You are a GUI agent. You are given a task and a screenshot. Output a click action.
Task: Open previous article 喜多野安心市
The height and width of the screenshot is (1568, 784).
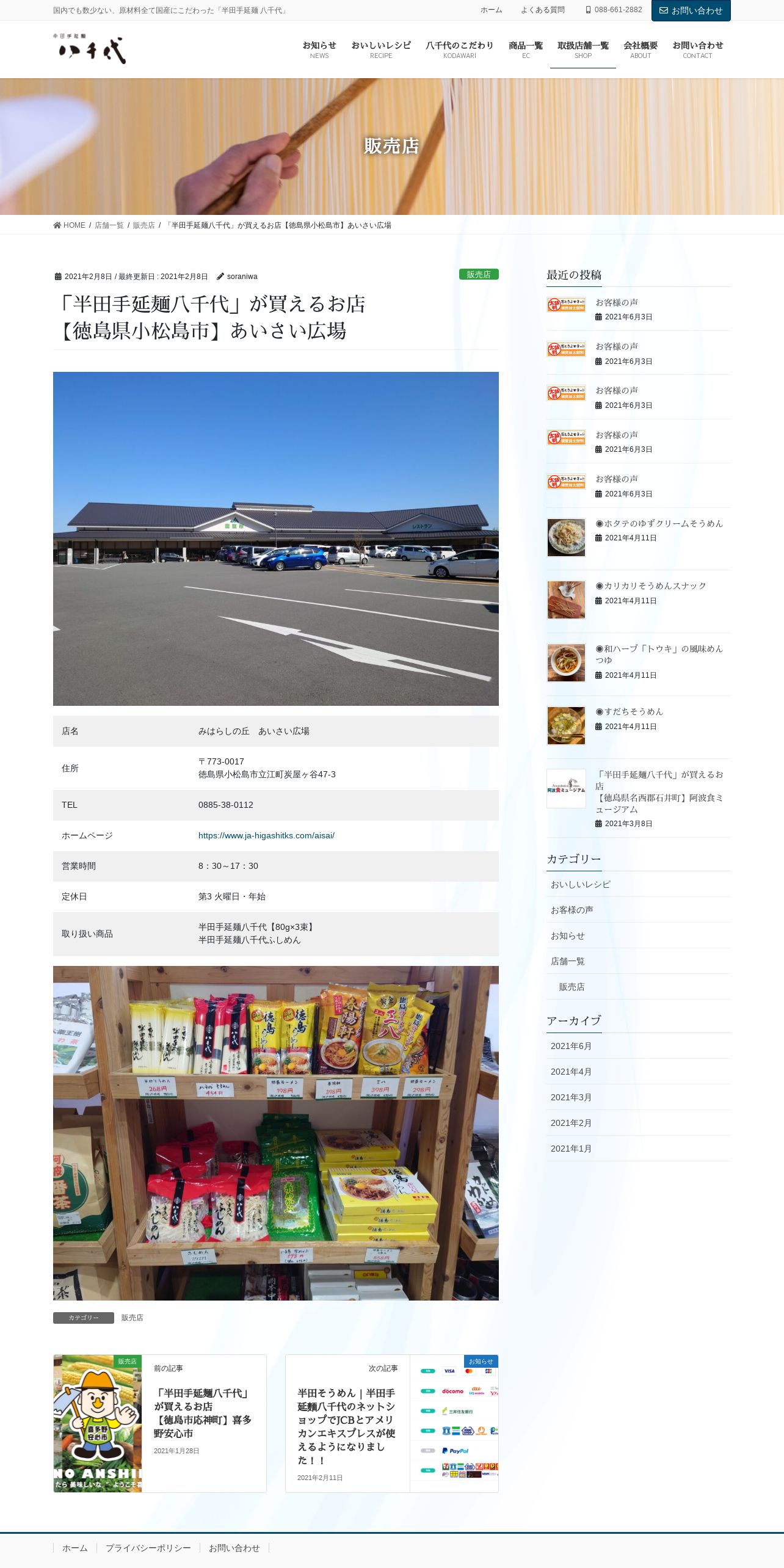160,1423
